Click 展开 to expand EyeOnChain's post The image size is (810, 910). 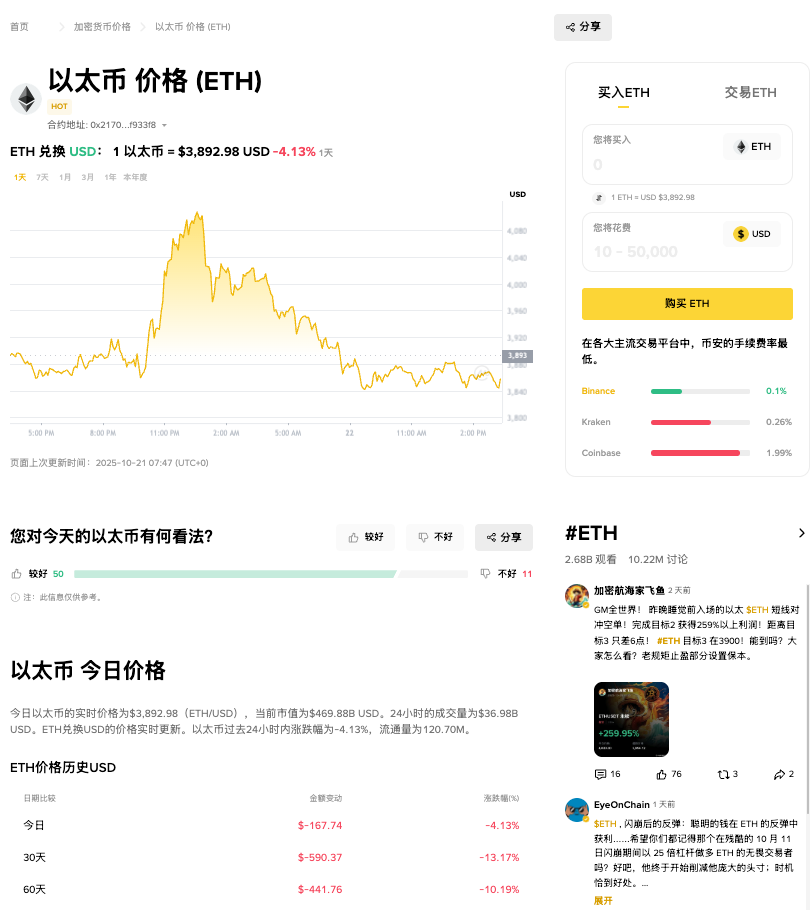tap(601, 899)
